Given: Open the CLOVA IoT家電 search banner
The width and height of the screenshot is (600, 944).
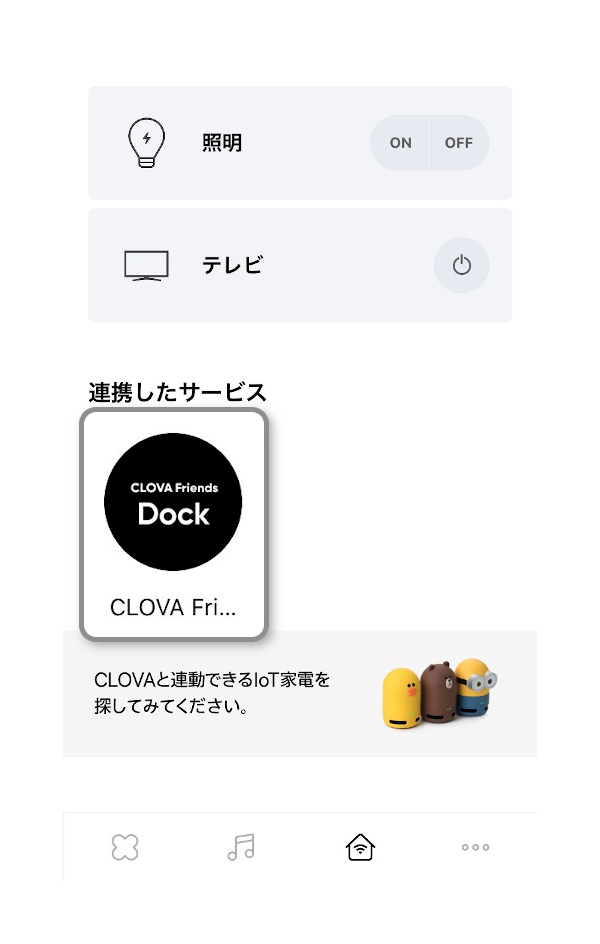Looking at the screenshot, I should [300, 694].
